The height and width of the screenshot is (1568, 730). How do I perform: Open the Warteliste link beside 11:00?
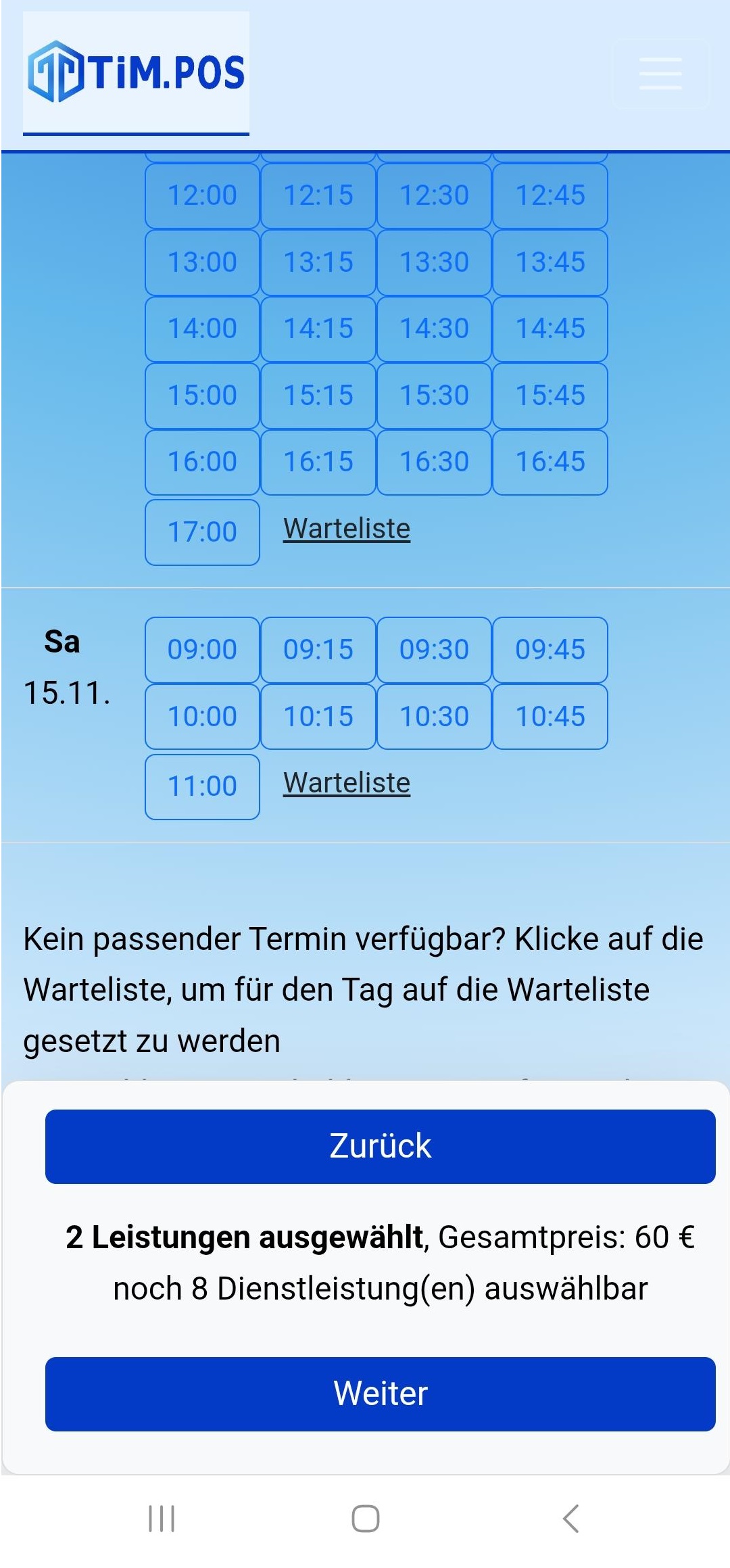click(347, 783)
